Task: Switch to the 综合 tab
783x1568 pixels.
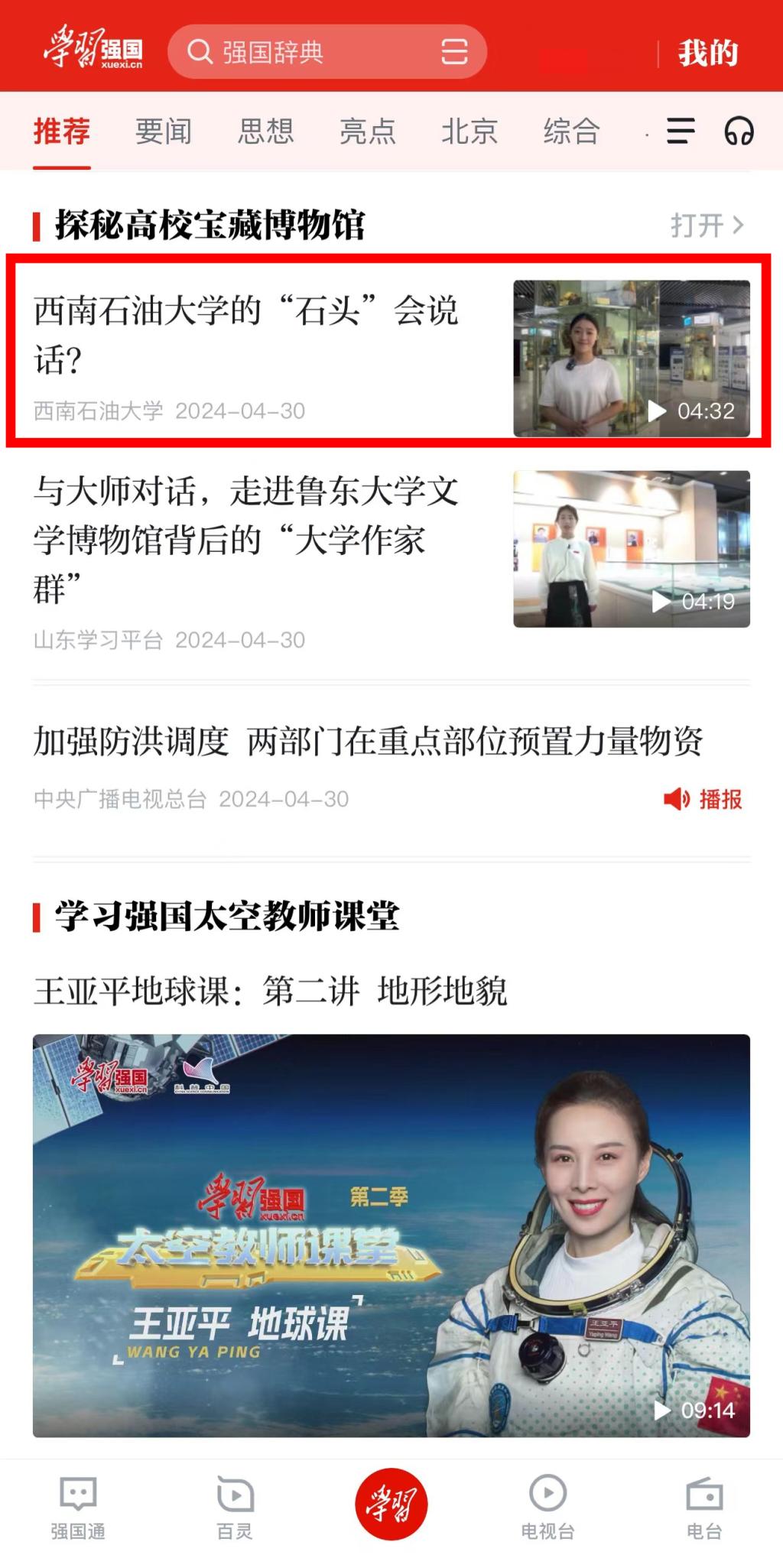Action: click(571, 131)
